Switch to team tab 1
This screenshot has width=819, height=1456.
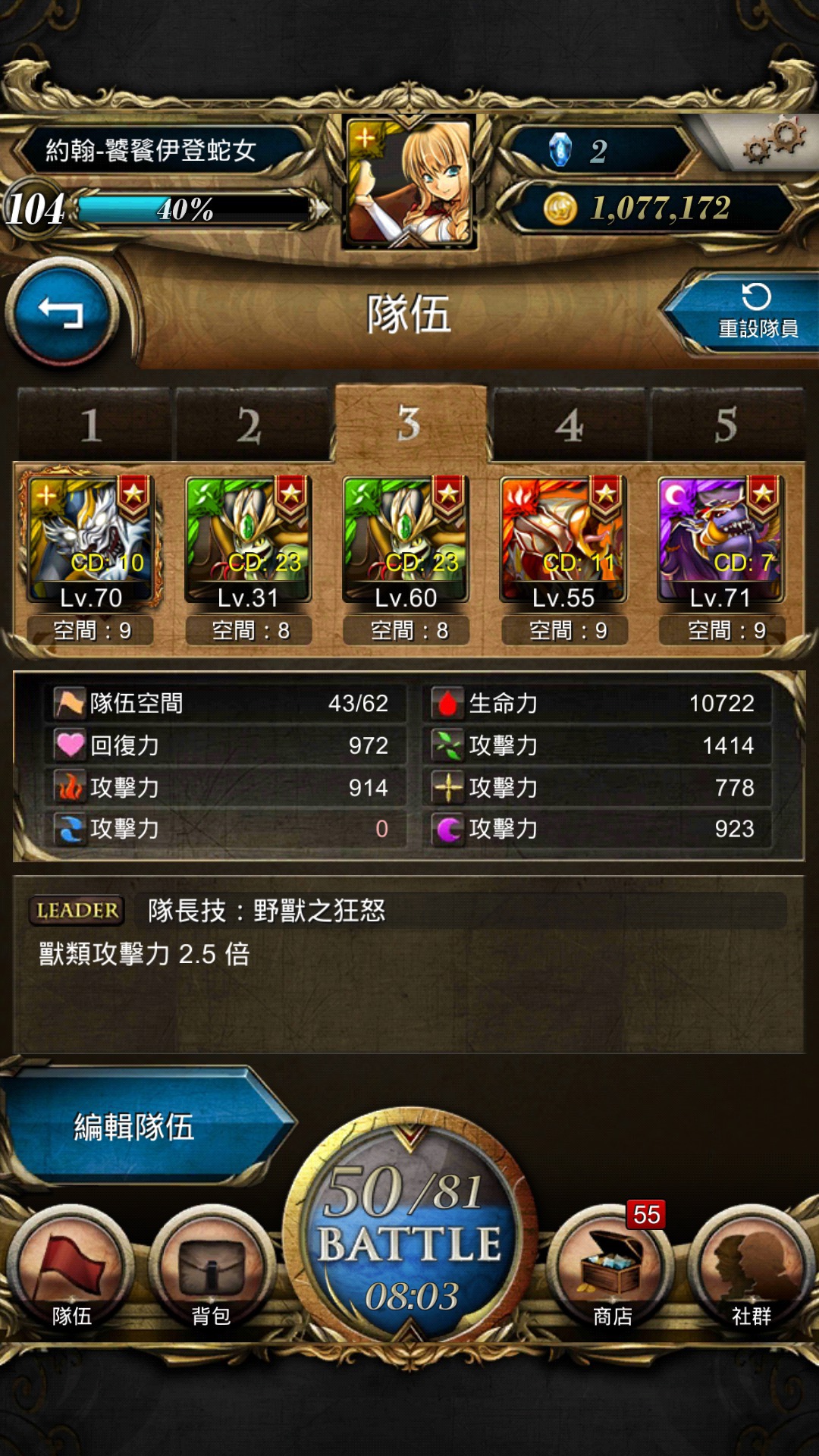[93, 424]
